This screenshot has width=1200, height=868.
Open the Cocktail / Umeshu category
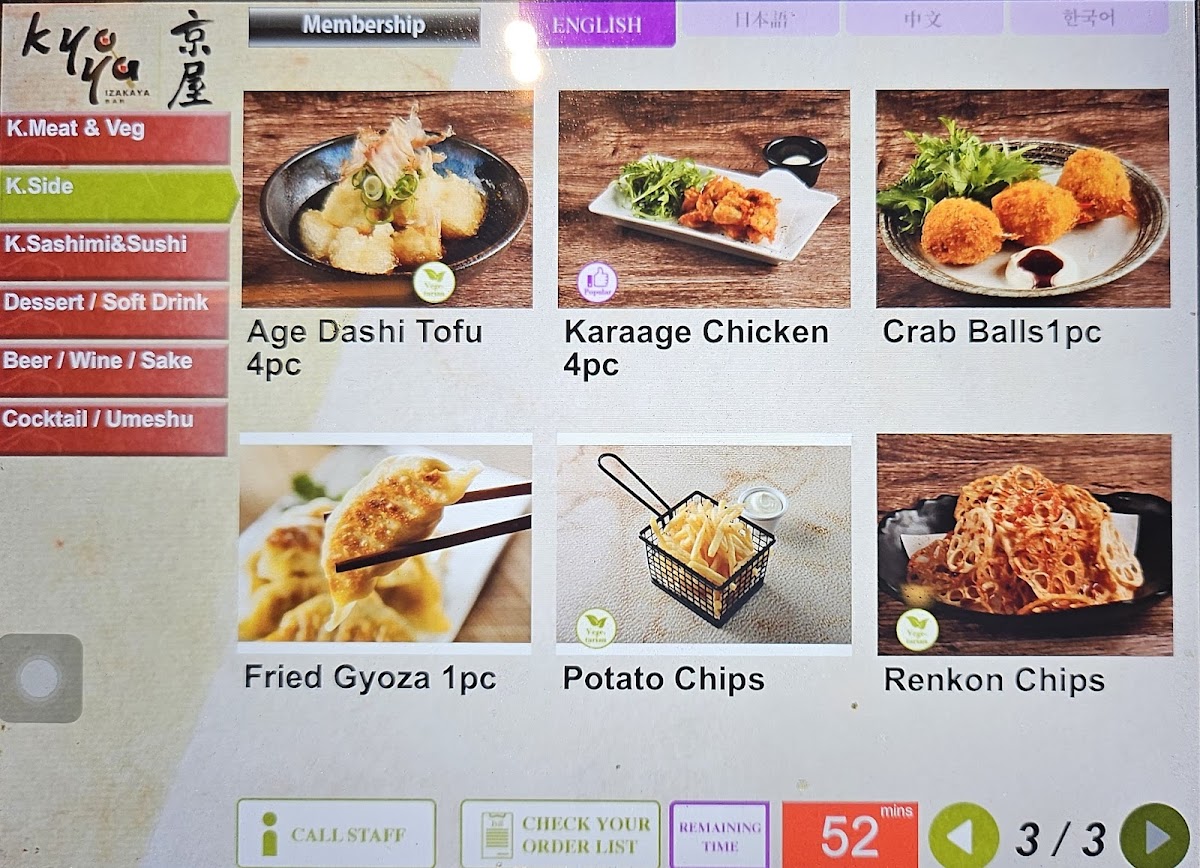tap(114, 426)
